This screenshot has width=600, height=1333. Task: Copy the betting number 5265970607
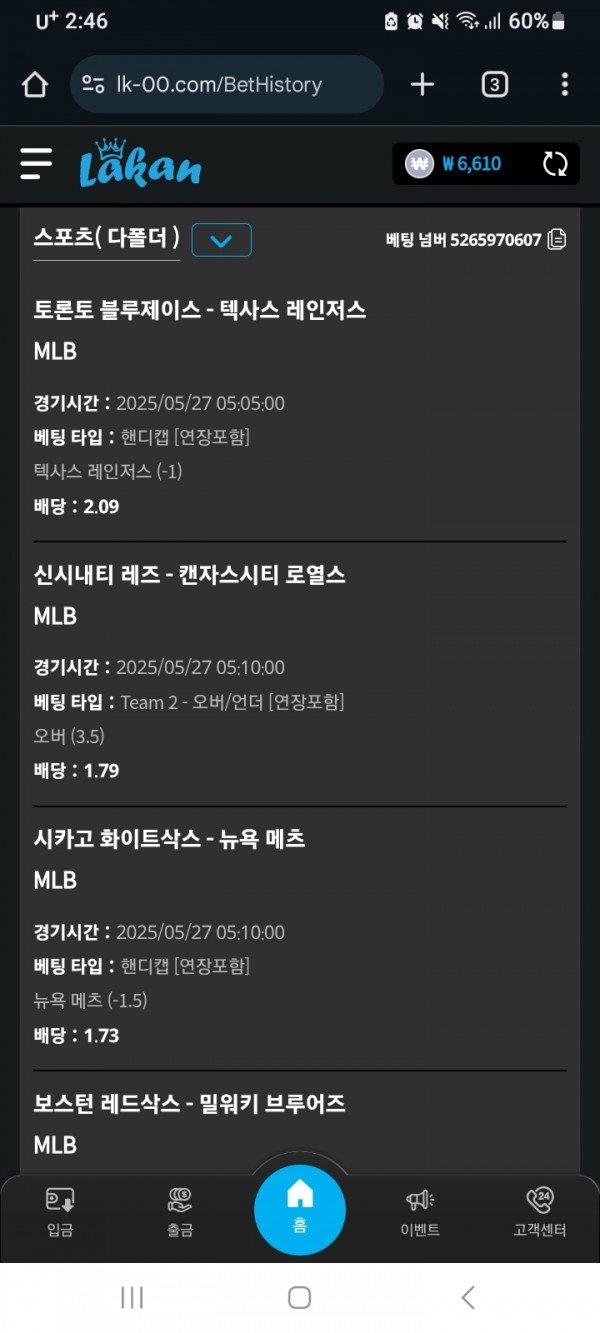557,240
